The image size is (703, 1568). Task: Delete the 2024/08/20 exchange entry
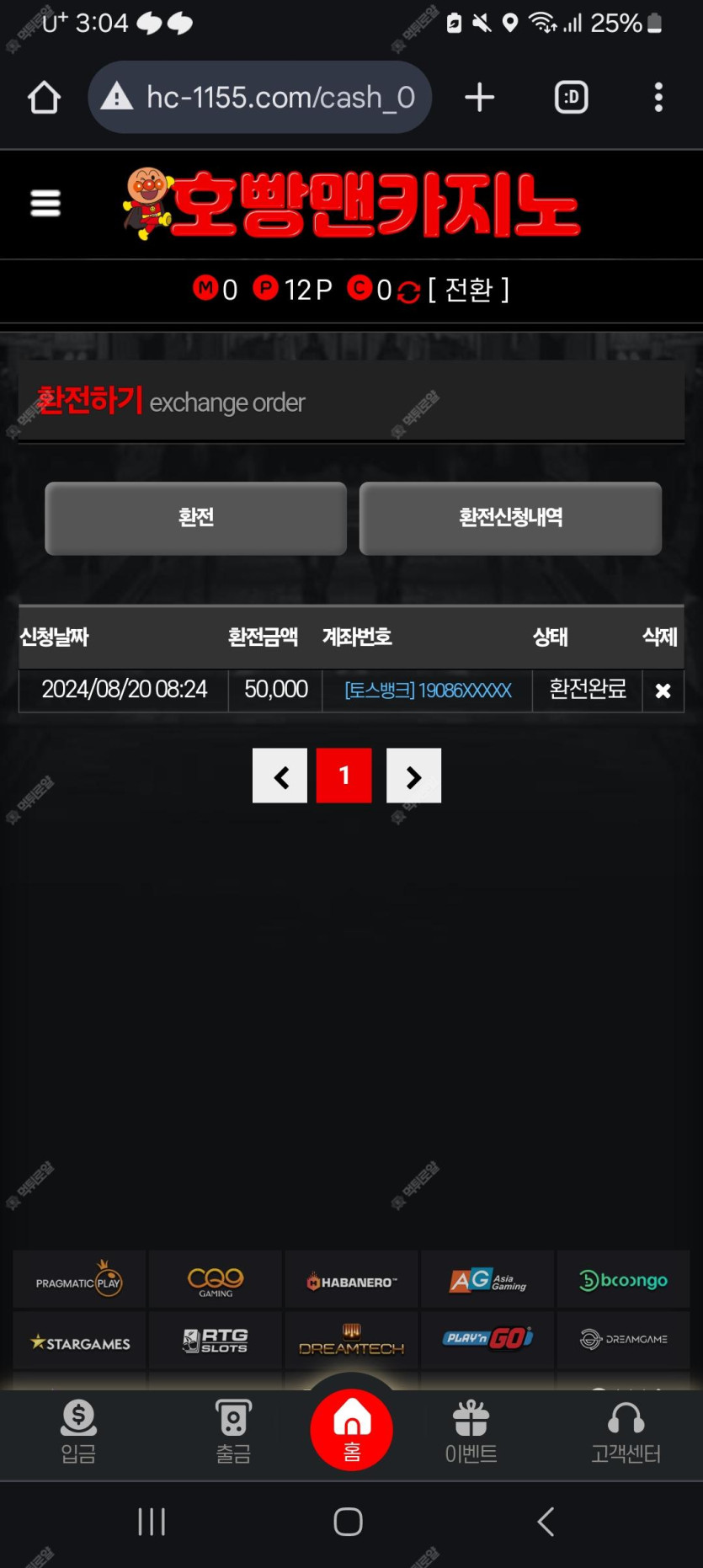[x=663, y=691]
